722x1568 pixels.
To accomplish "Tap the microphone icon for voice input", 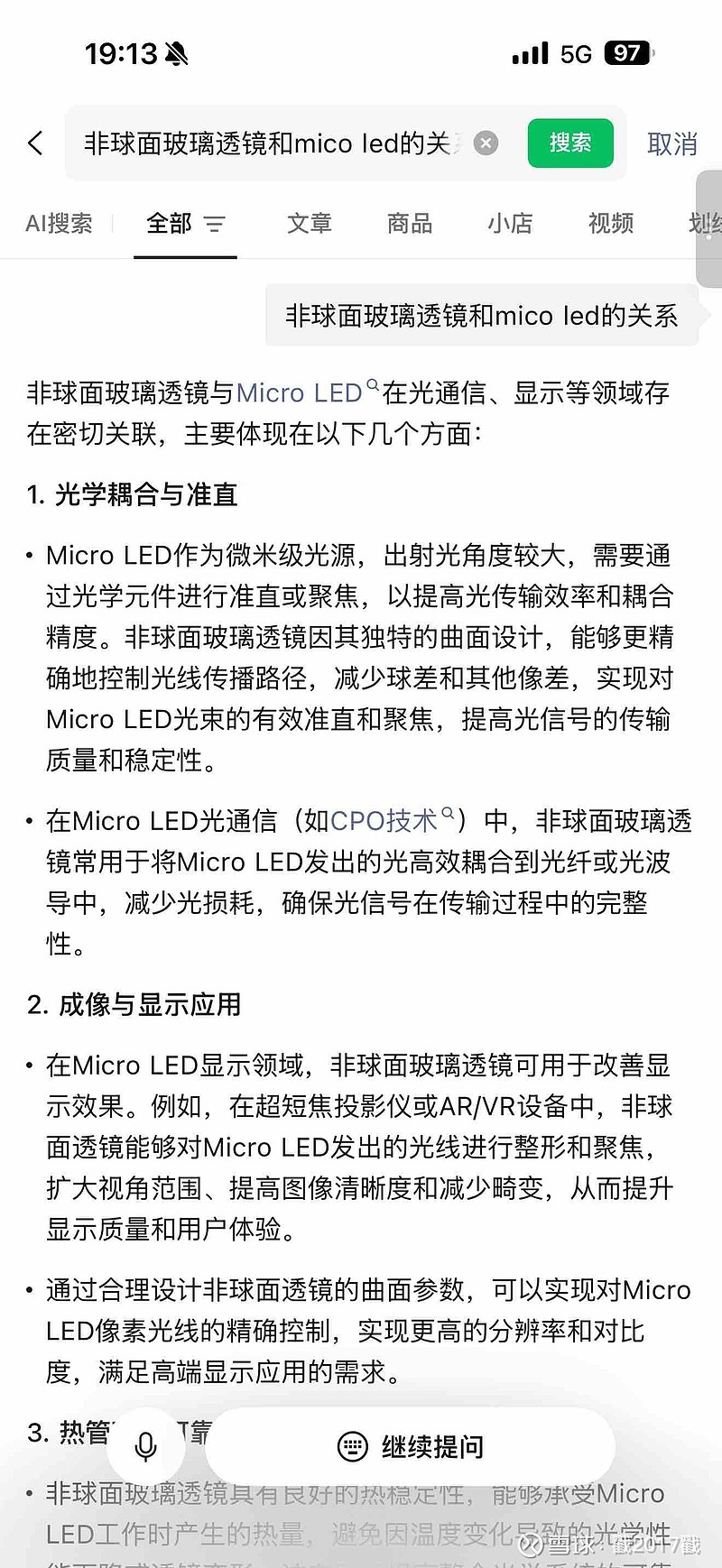I will click(x=146, y=1446).
